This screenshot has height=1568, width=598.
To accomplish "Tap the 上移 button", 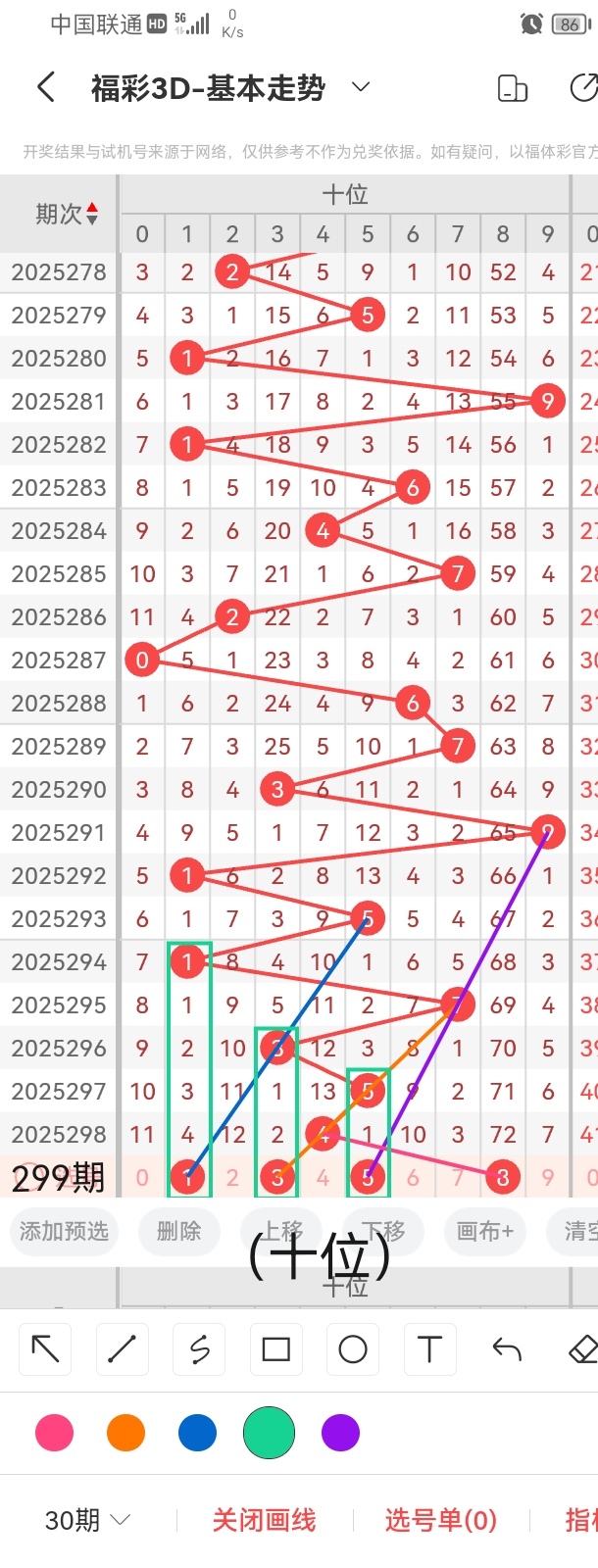I will click(282, 1231).
